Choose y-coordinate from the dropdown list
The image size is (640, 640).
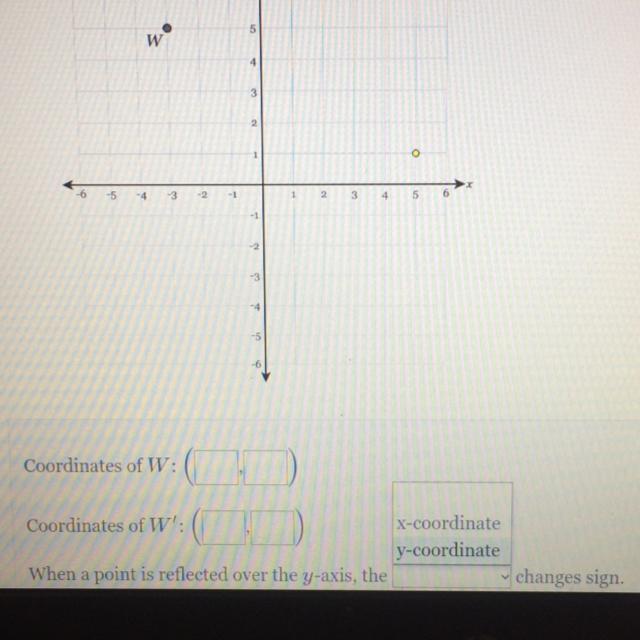tap(448, 550)
